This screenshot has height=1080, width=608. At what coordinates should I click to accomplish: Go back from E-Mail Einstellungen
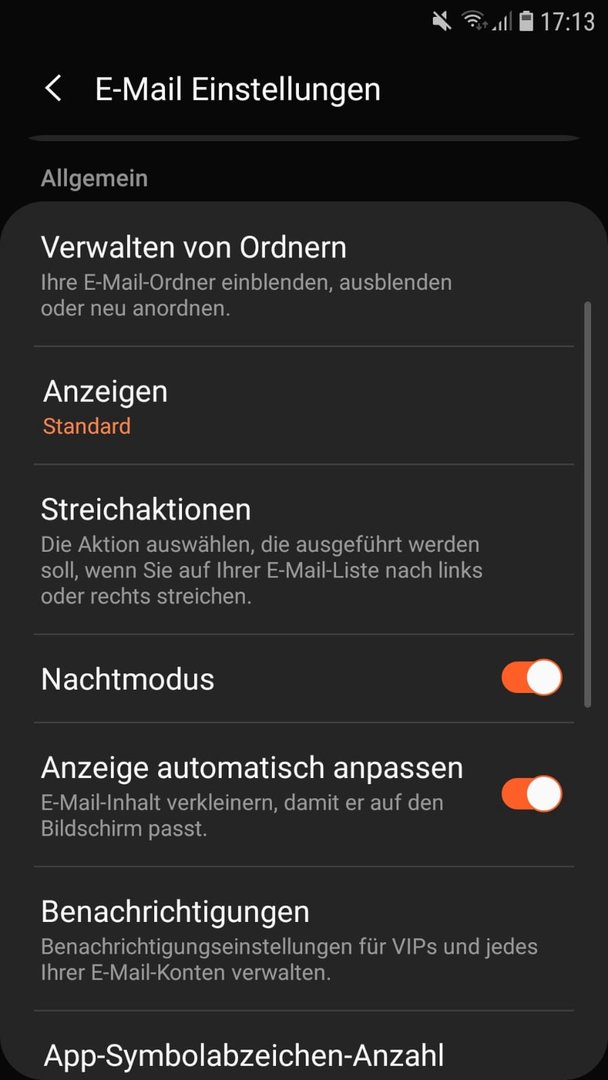[53, 90]
